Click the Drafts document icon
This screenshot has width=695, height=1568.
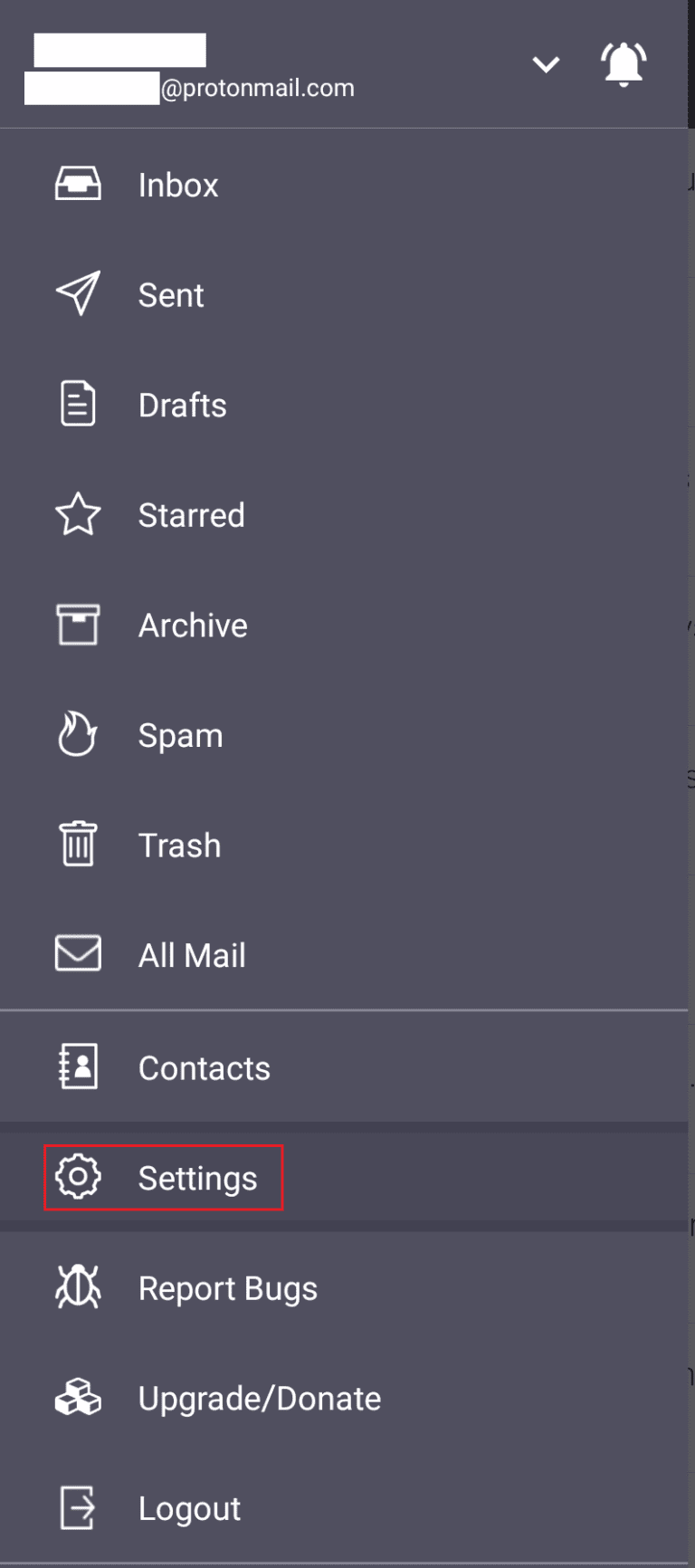click(x=78, y=404)
